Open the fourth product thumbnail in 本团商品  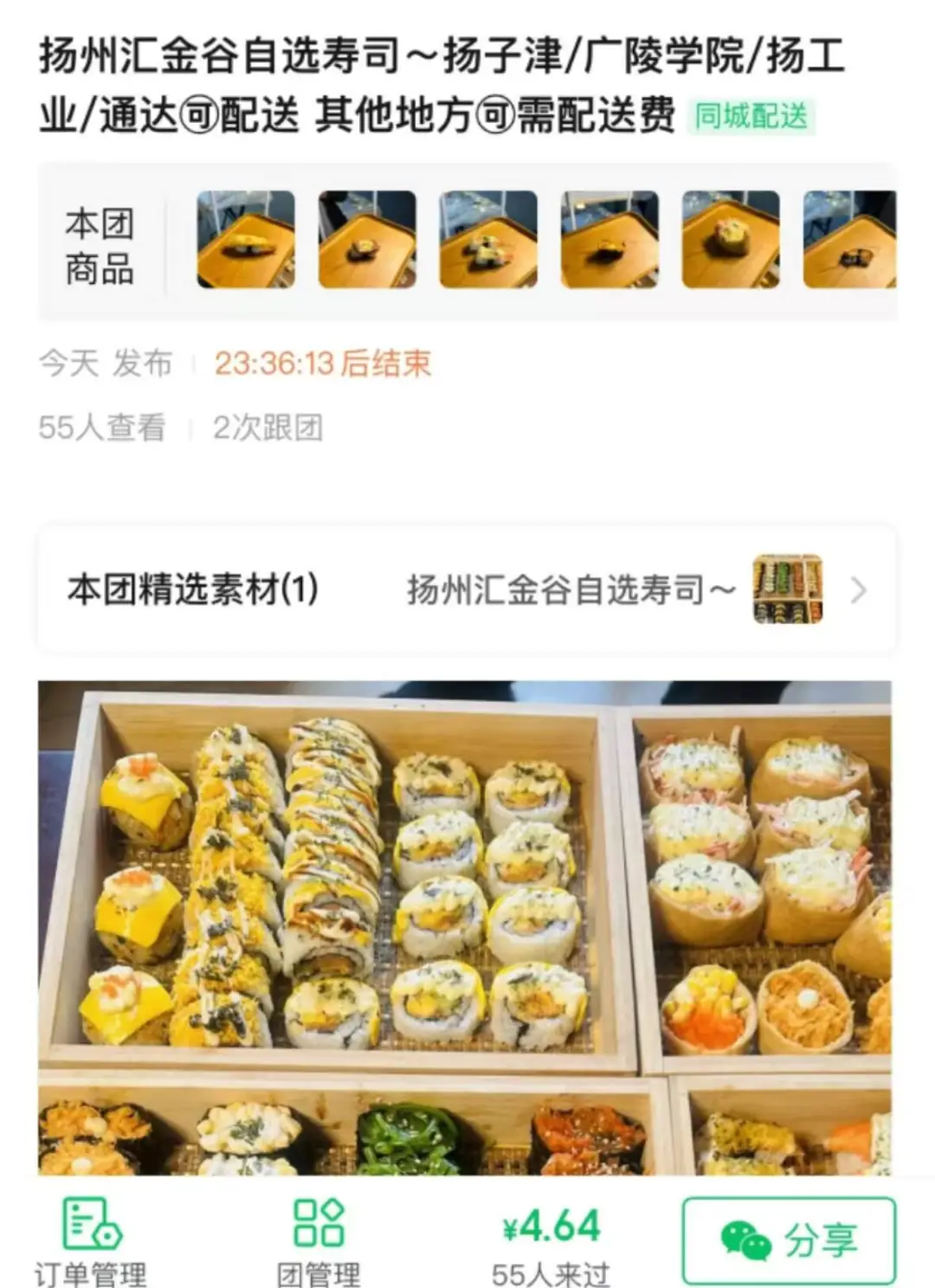tap(609, 240)
